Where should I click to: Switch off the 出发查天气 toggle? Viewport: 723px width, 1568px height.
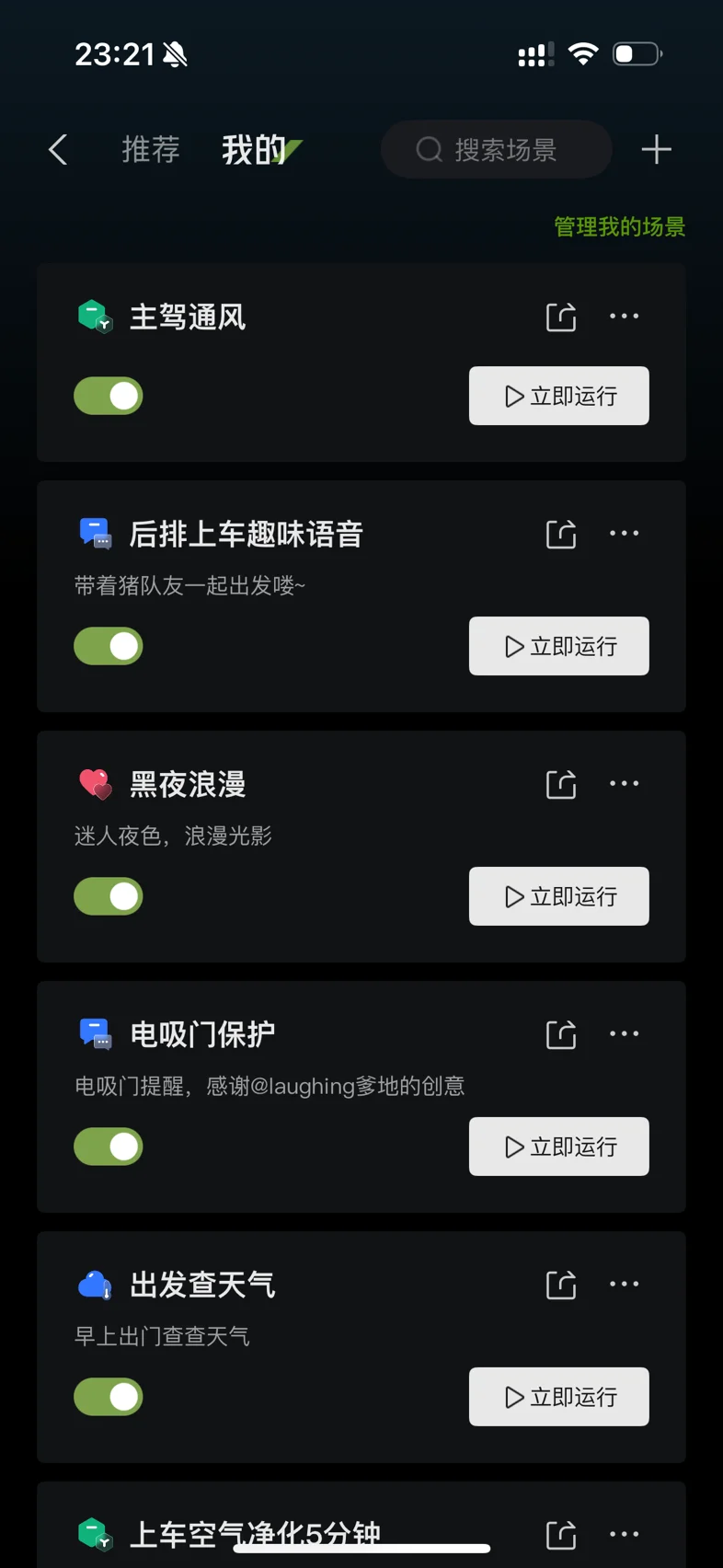tap(109, 1397)
